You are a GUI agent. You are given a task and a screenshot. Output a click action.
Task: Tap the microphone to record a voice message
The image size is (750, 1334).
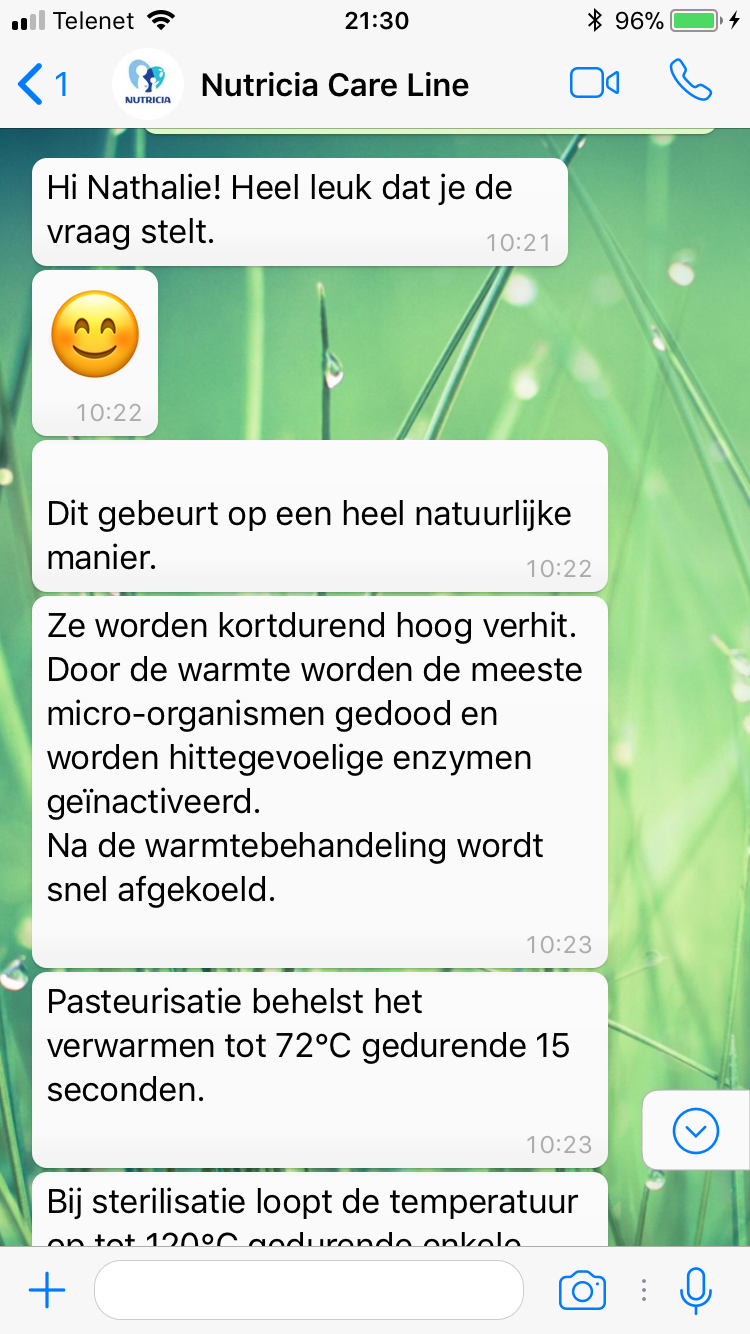[695, 1291]
